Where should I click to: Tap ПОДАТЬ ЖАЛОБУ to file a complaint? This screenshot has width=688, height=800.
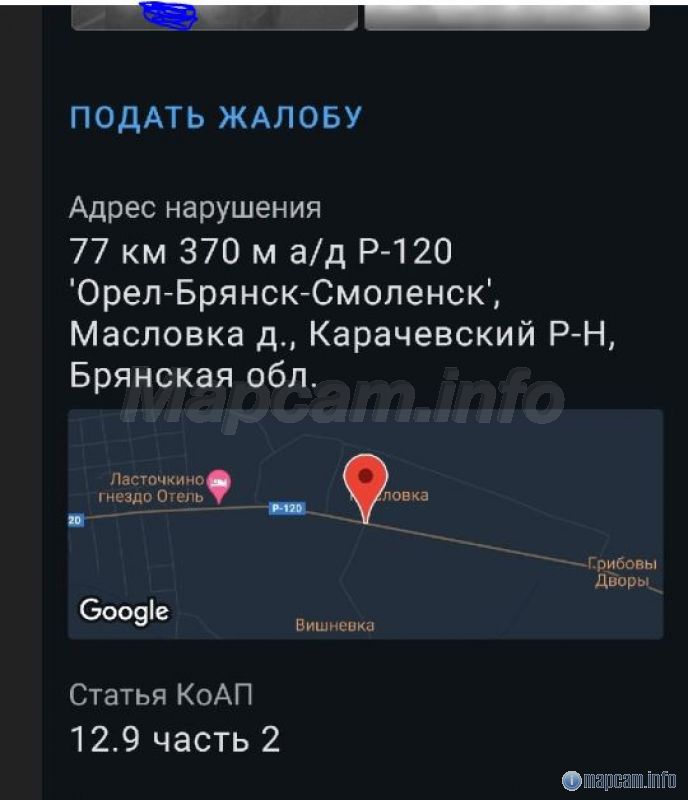click(215, 117)
